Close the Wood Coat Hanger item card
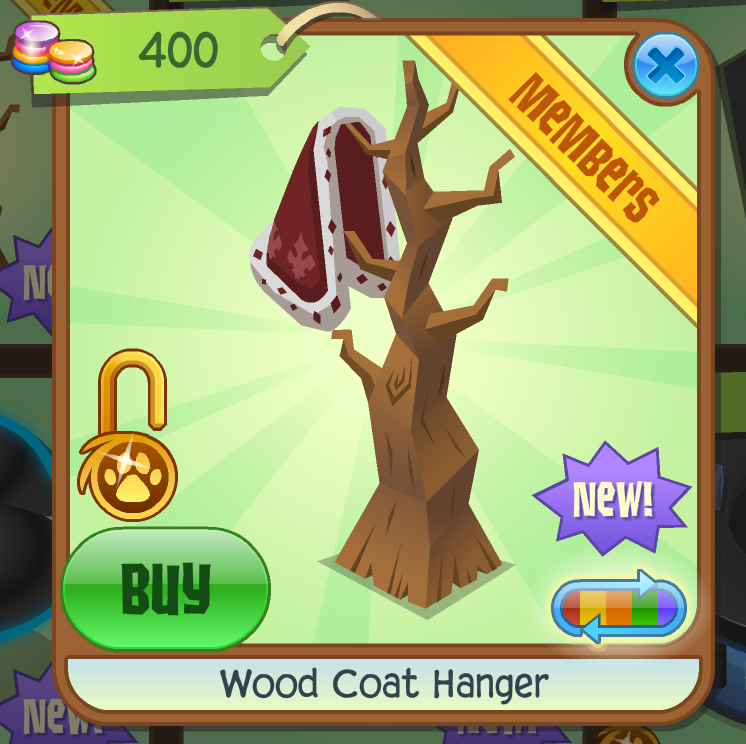The image size is (746, 744). click(x=666, y=65)
